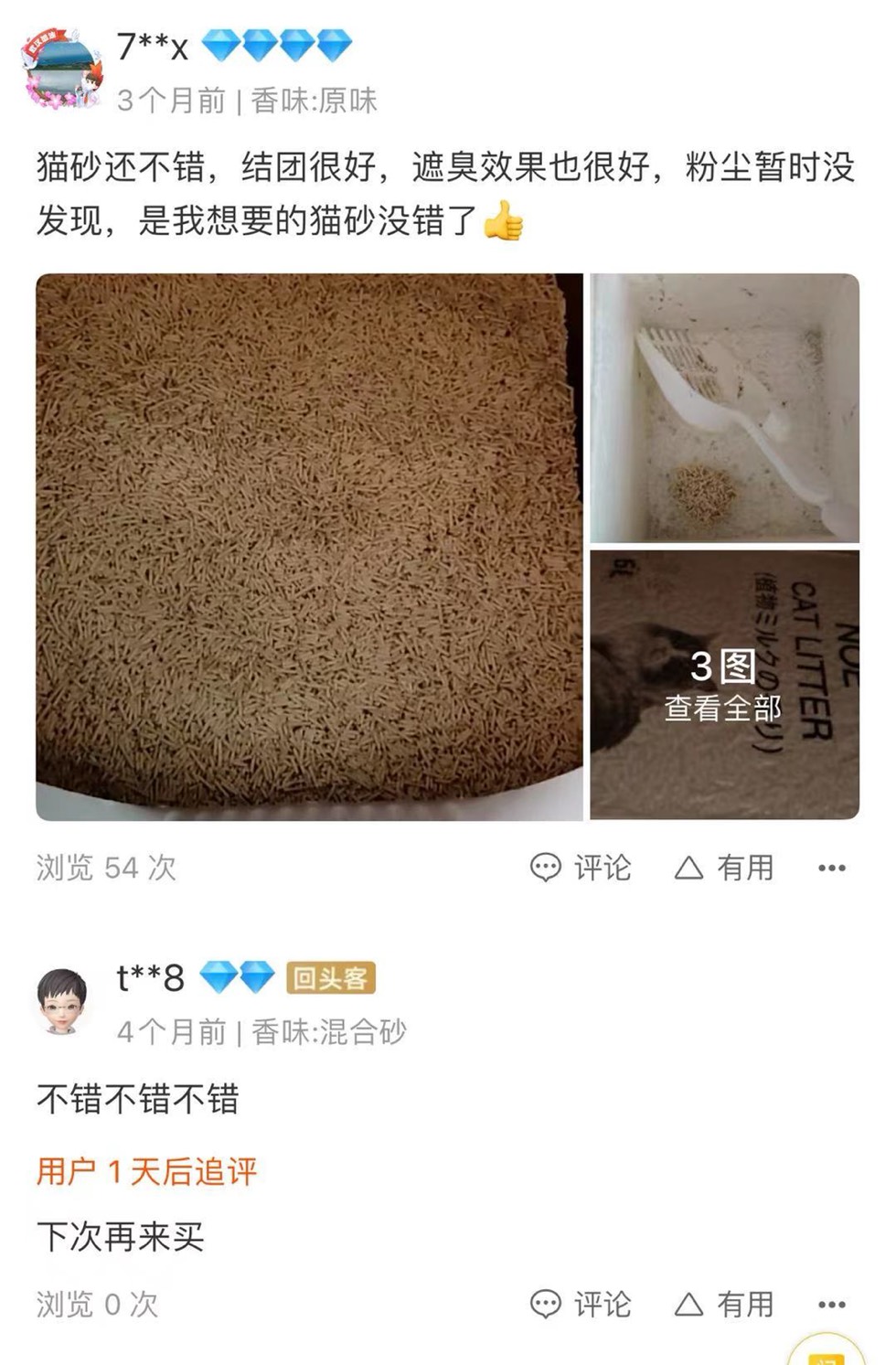Open the large cat litter review photo
896x1365 pixels.
[309, 546]
